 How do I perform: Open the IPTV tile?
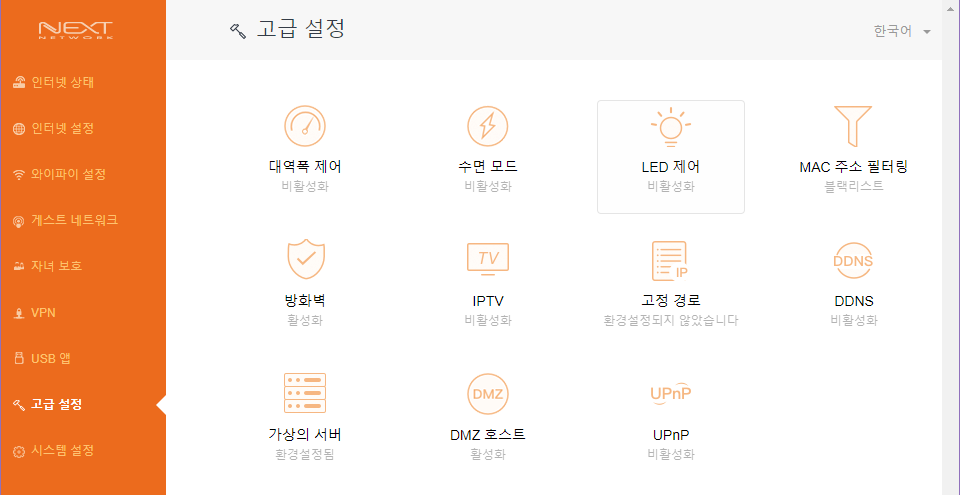(488, 283)
